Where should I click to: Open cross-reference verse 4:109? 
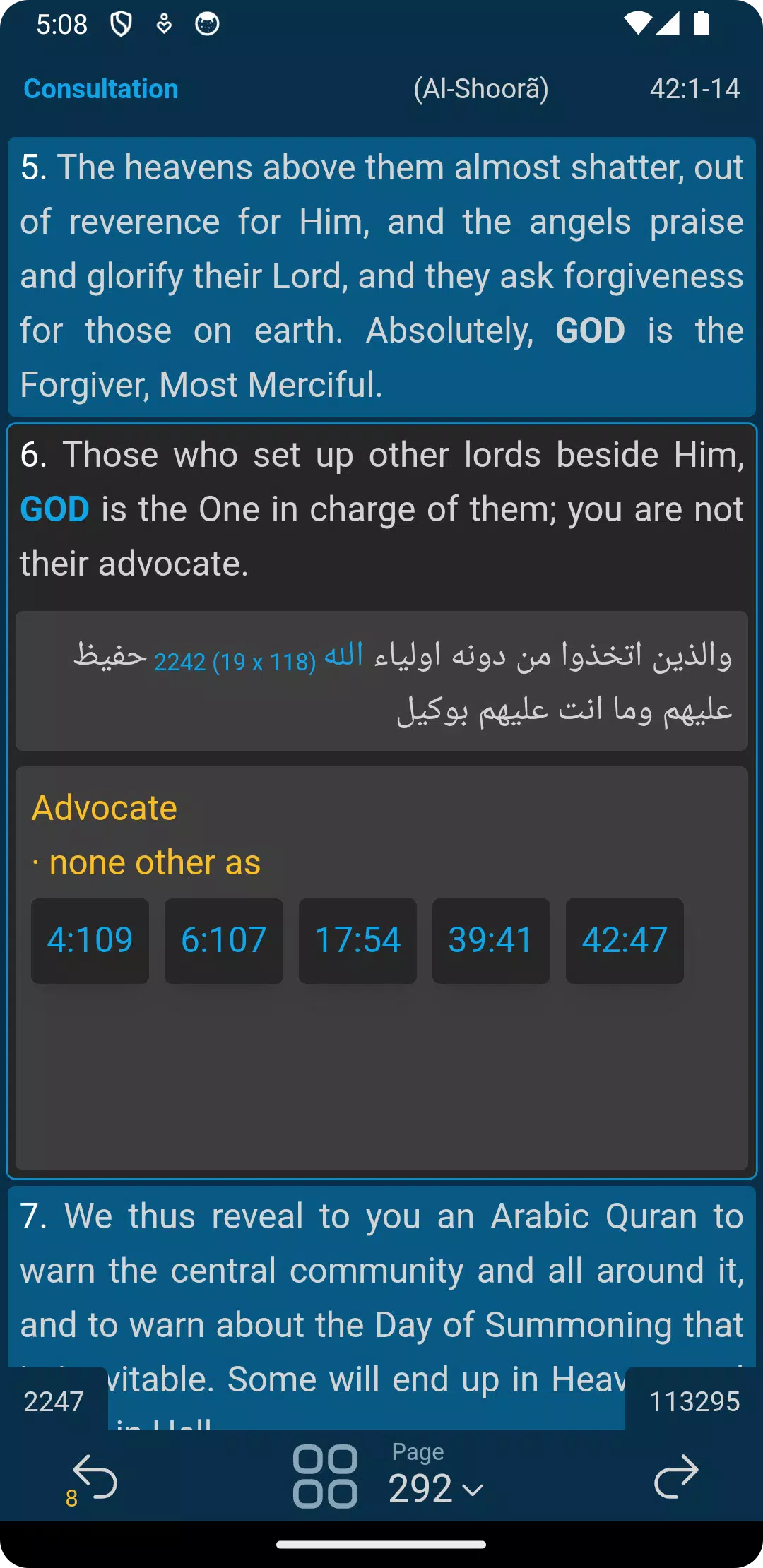(x=90, y=941)
